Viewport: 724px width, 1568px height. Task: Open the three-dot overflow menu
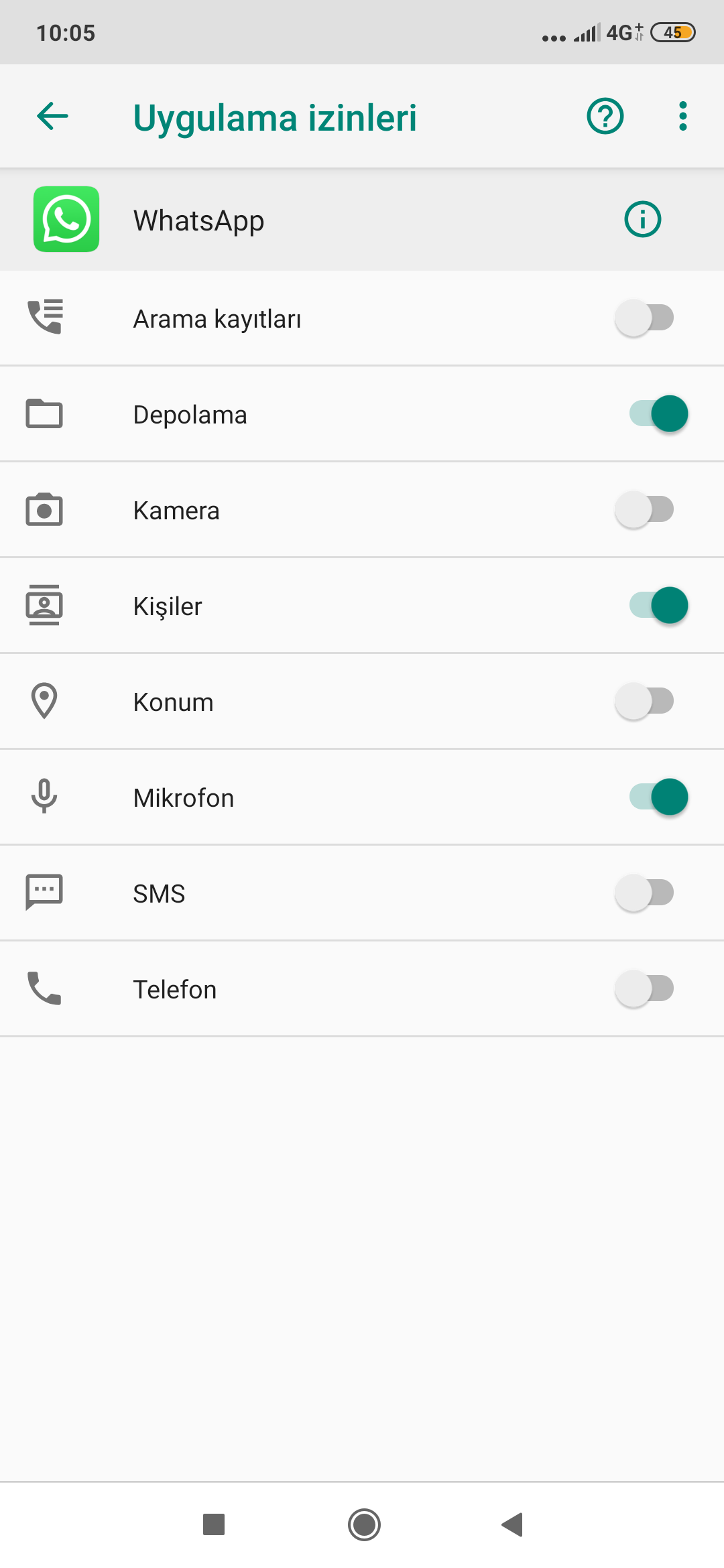pos(682,117)
